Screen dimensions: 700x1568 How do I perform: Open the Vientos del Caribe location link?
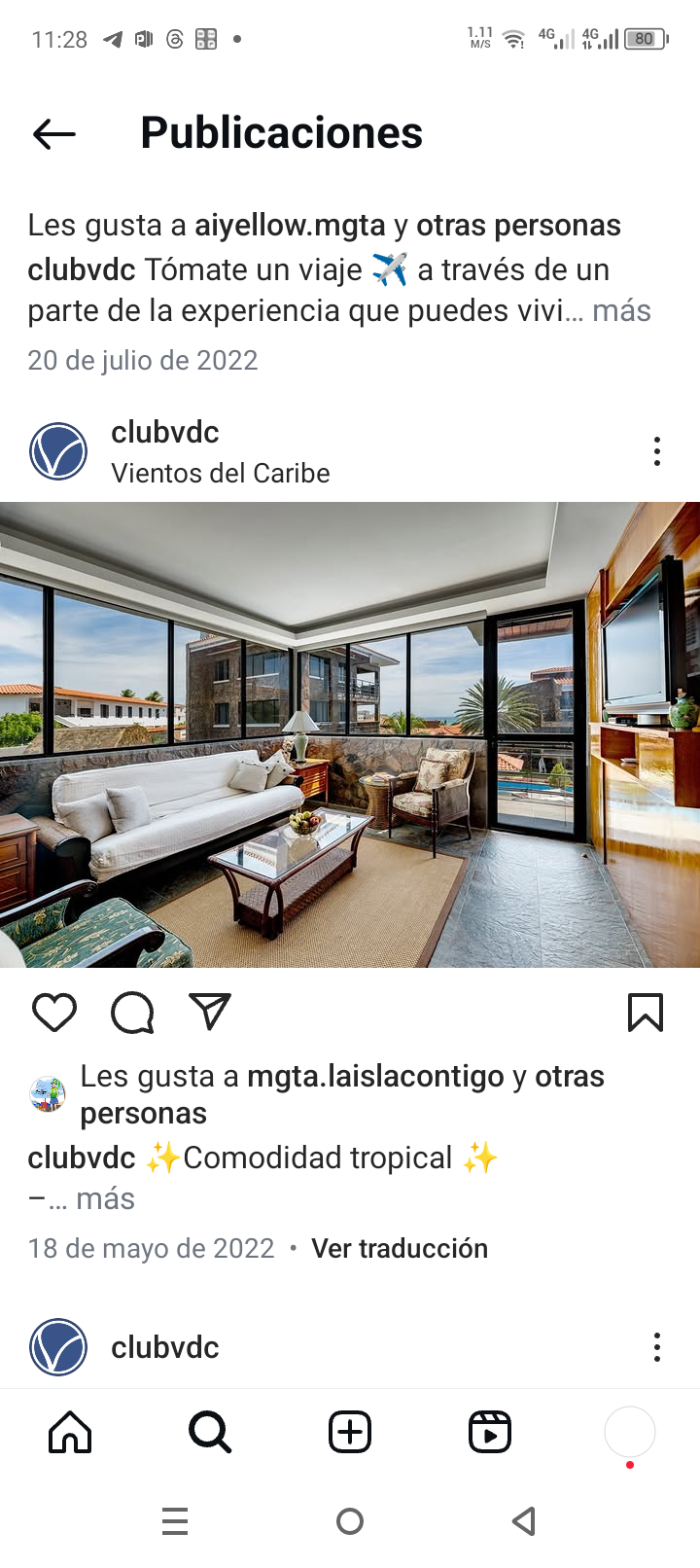(x=221, y=474)
